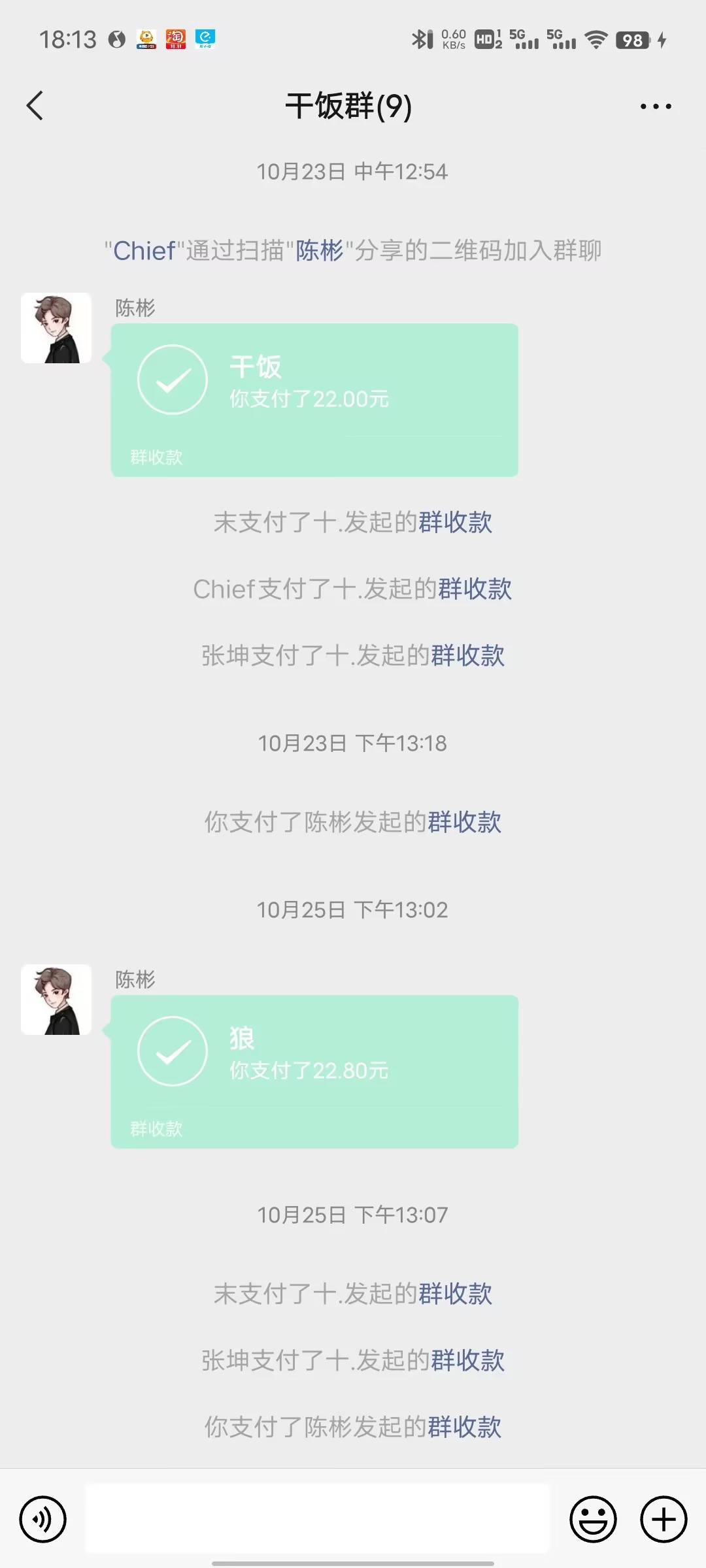Open the plus attachment menu

(x=664, y=1519)
